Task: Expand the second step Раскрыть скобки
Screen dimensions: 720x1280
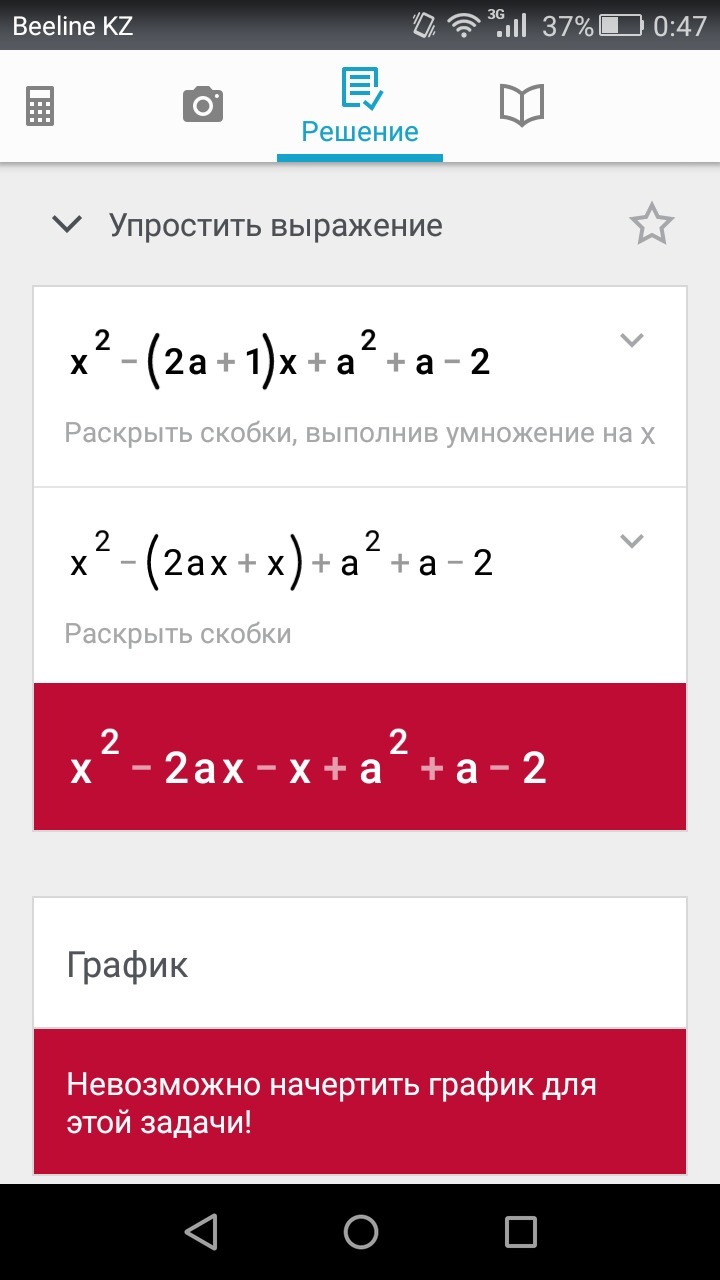Action: (631, 542)
